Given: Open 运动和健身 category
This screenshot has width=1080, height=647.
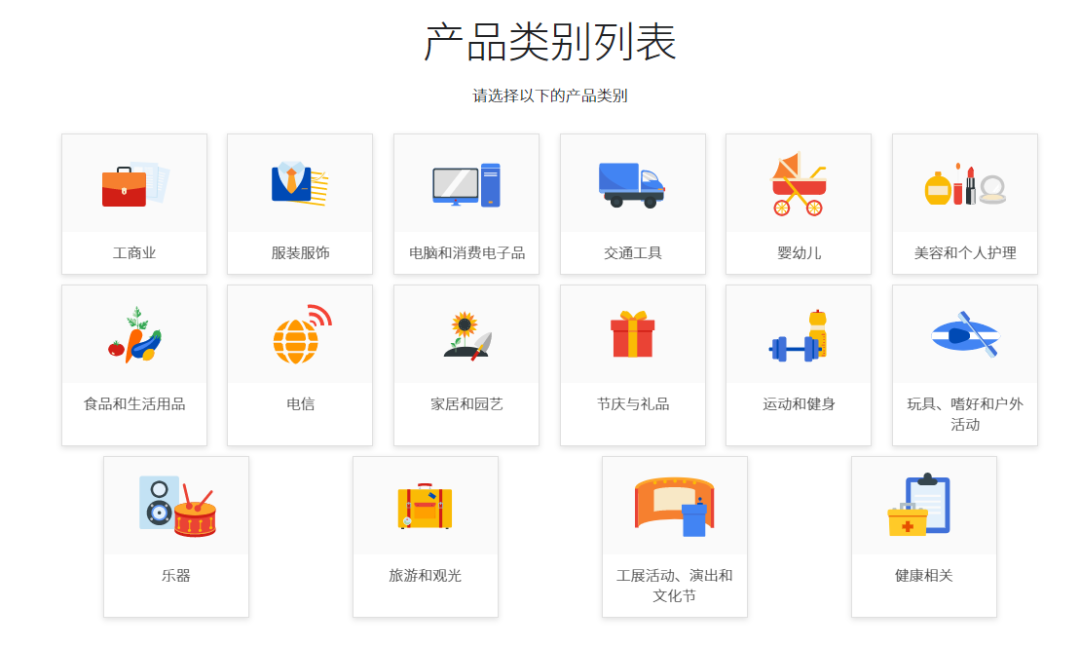Looking at the screenshot, I should [798, 365].
